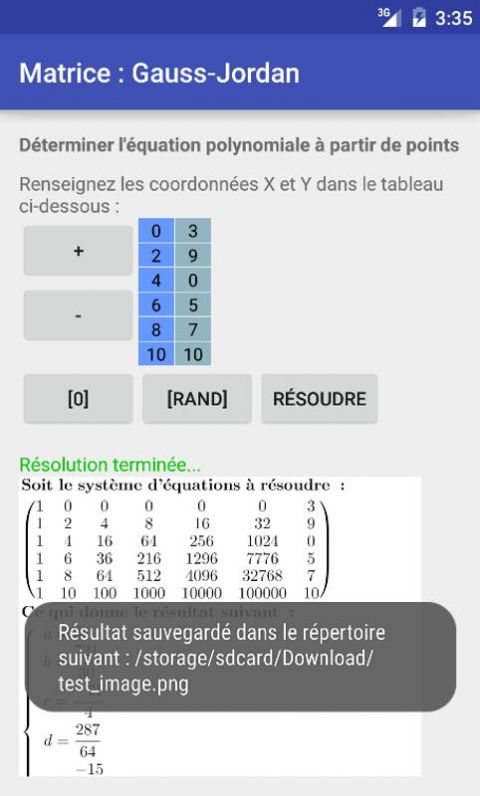Edit the Y cell containing 3
This screenshot has height=796, width=480.
click(x=193, y=231)
